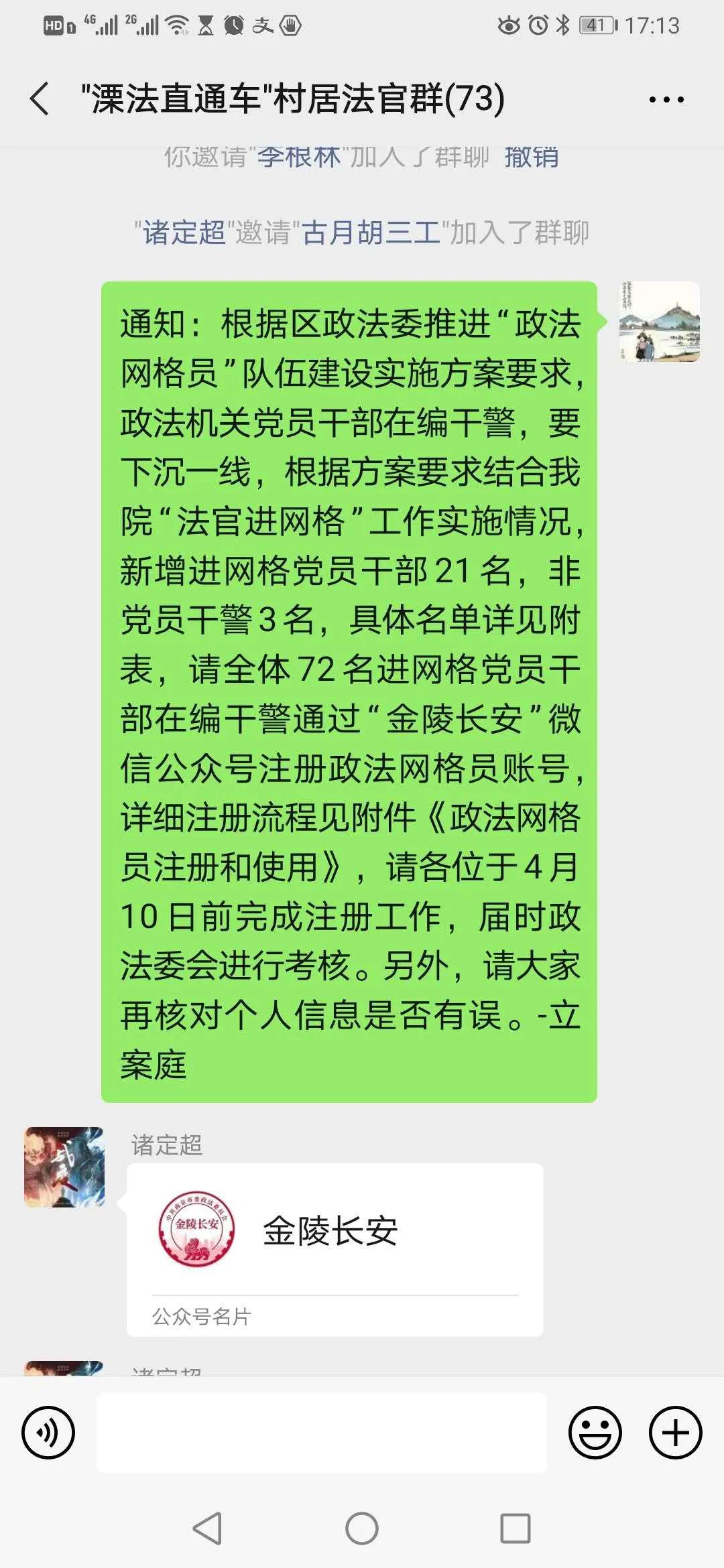Switch to voice message input
This screenshot has width=724, height=1568.
(48, 1433)
